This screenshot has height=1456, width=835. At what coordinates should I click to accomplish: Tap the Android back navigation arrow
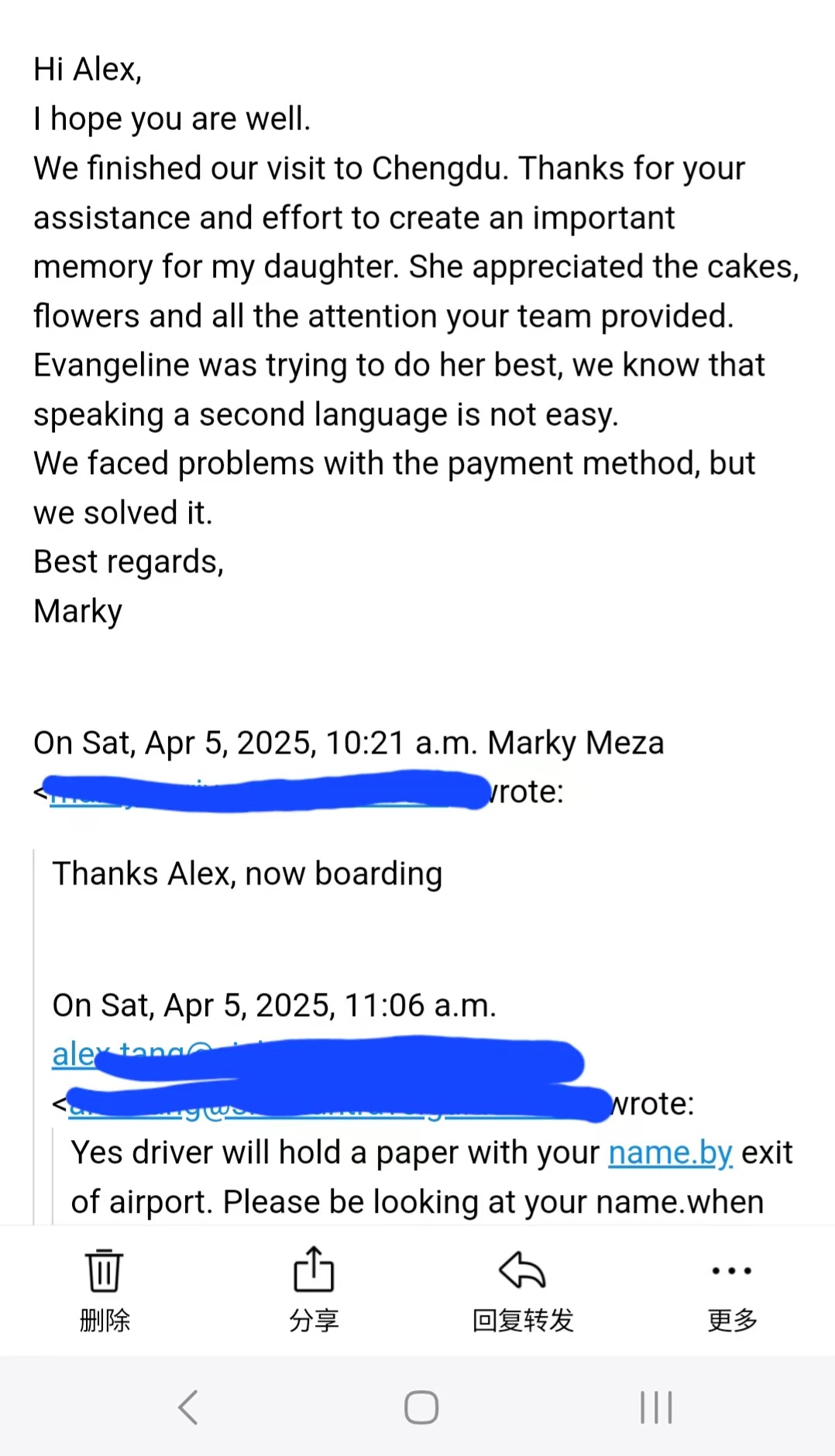click(186, 1408)
